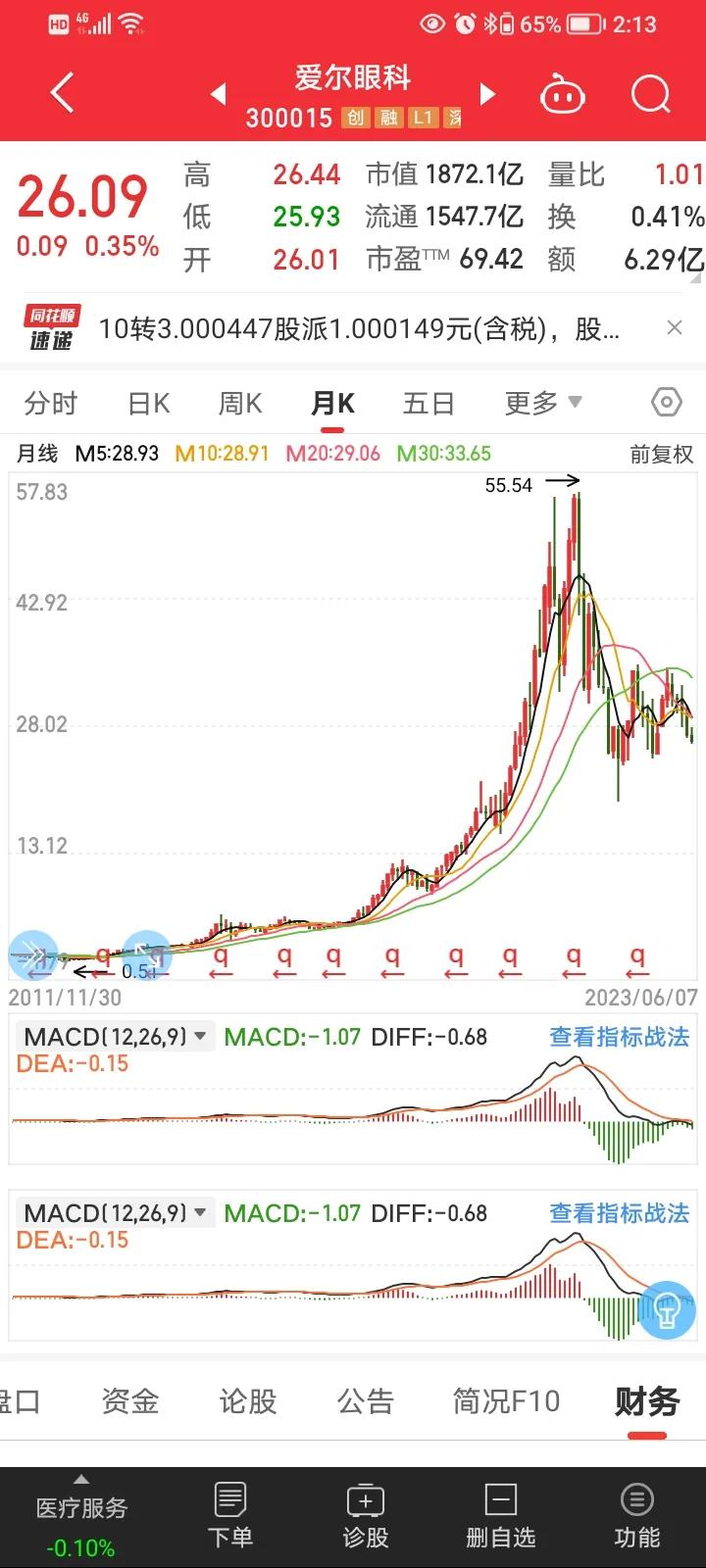The width and height of the screenshot is (706, 1568).
Task: Switch to the next stock with right triangle
Action: coord(487,94)
